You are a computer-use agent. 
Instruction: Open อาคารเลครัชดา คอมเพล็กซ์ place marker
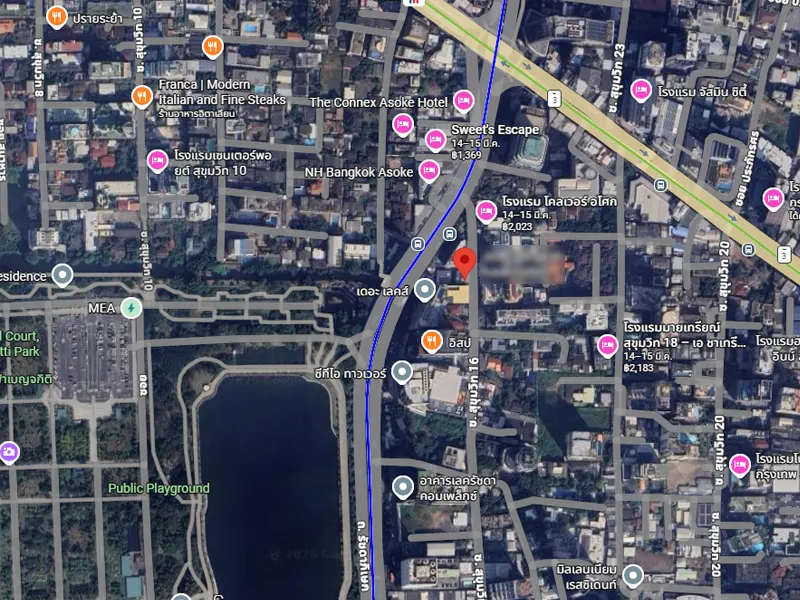(403, 487)
